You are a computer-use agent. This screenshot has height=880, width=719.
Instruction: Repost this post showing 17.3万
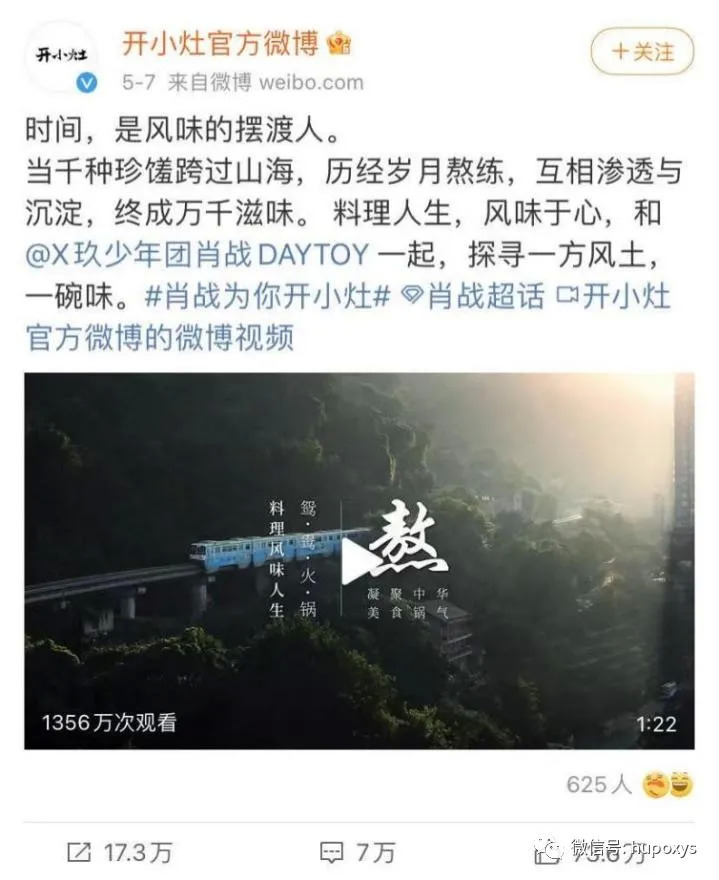tap(119, 851)
